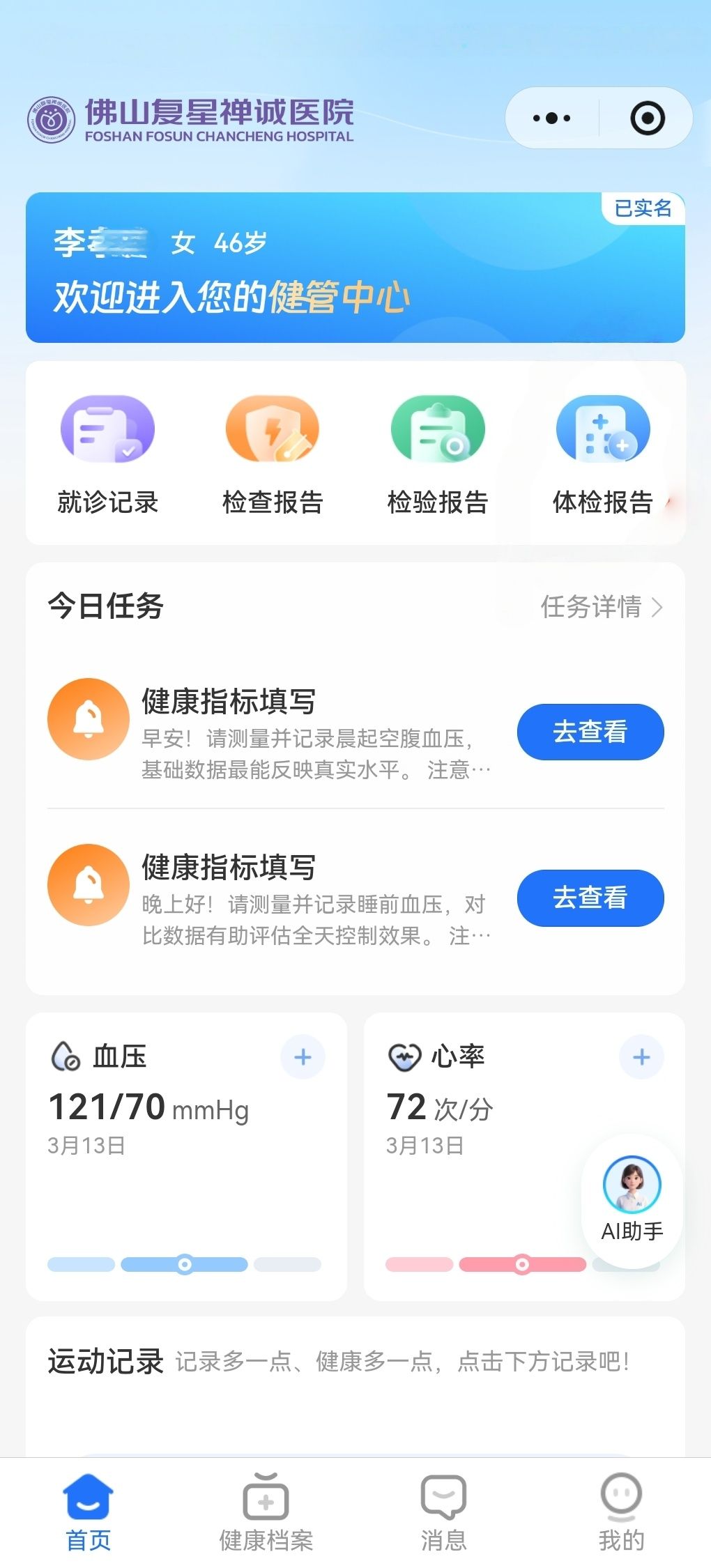Image resolution: width=711 pixels, height=1568 pixels.
Task: Open 任务详情 task details
Action: pyautogui.click(x=601, y=606)
